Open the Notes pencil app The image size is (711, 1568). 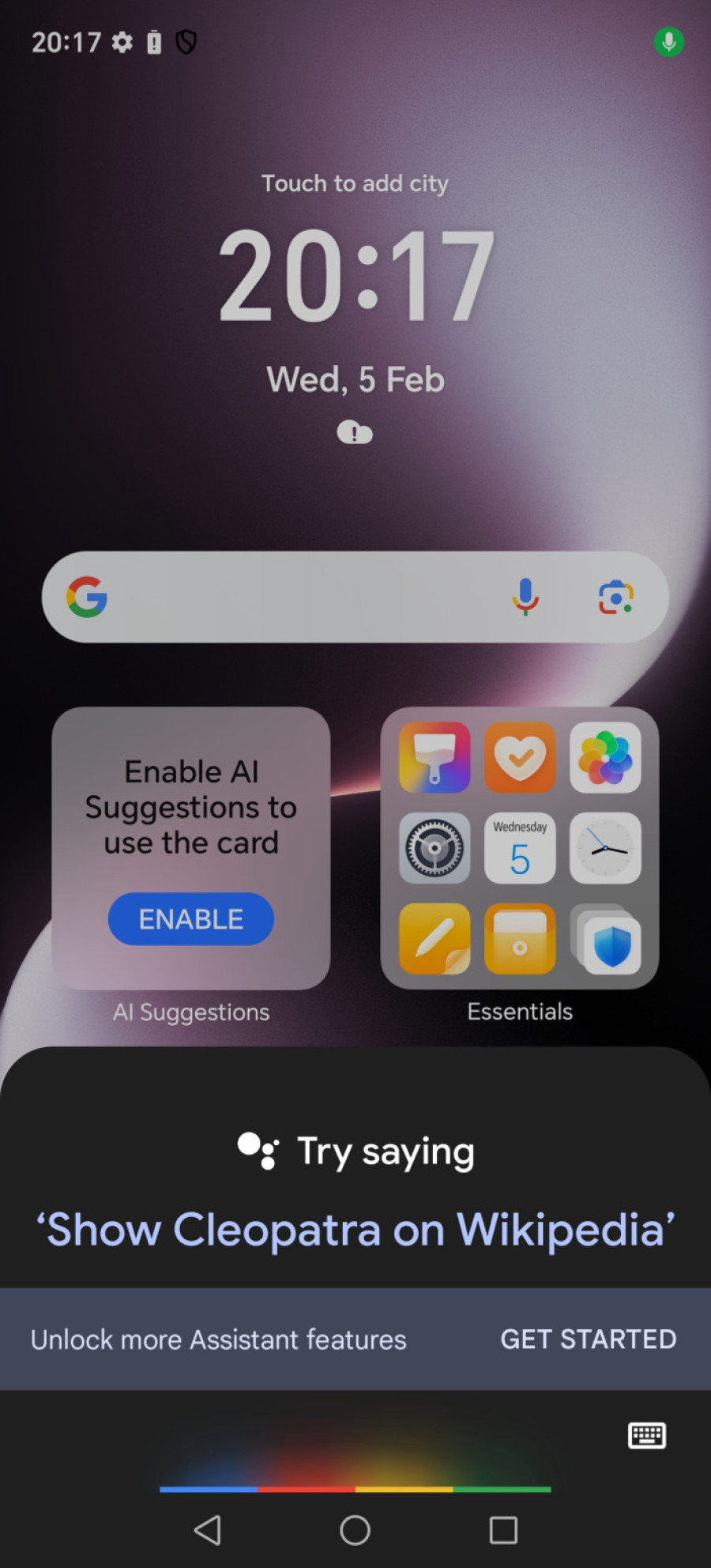(x=434, y=939)
